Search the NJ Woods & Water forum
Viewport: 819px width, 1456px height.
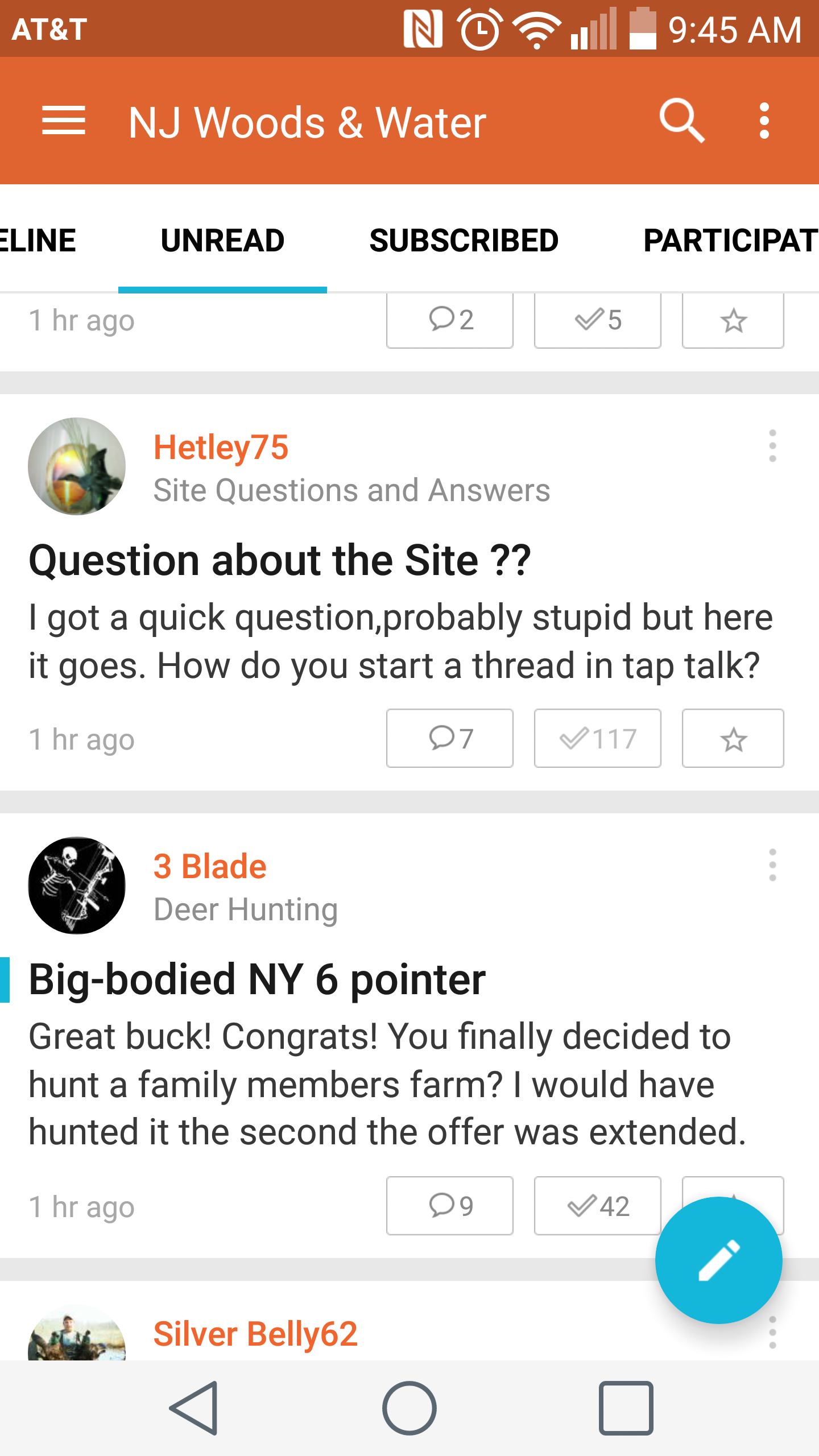(x=681, y=121)
